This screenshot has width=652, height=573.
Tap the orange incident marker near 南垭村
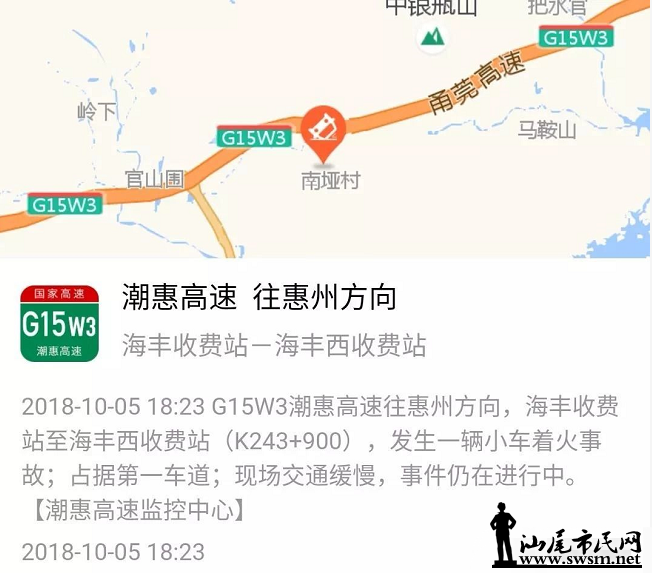(x=324, y=131)
